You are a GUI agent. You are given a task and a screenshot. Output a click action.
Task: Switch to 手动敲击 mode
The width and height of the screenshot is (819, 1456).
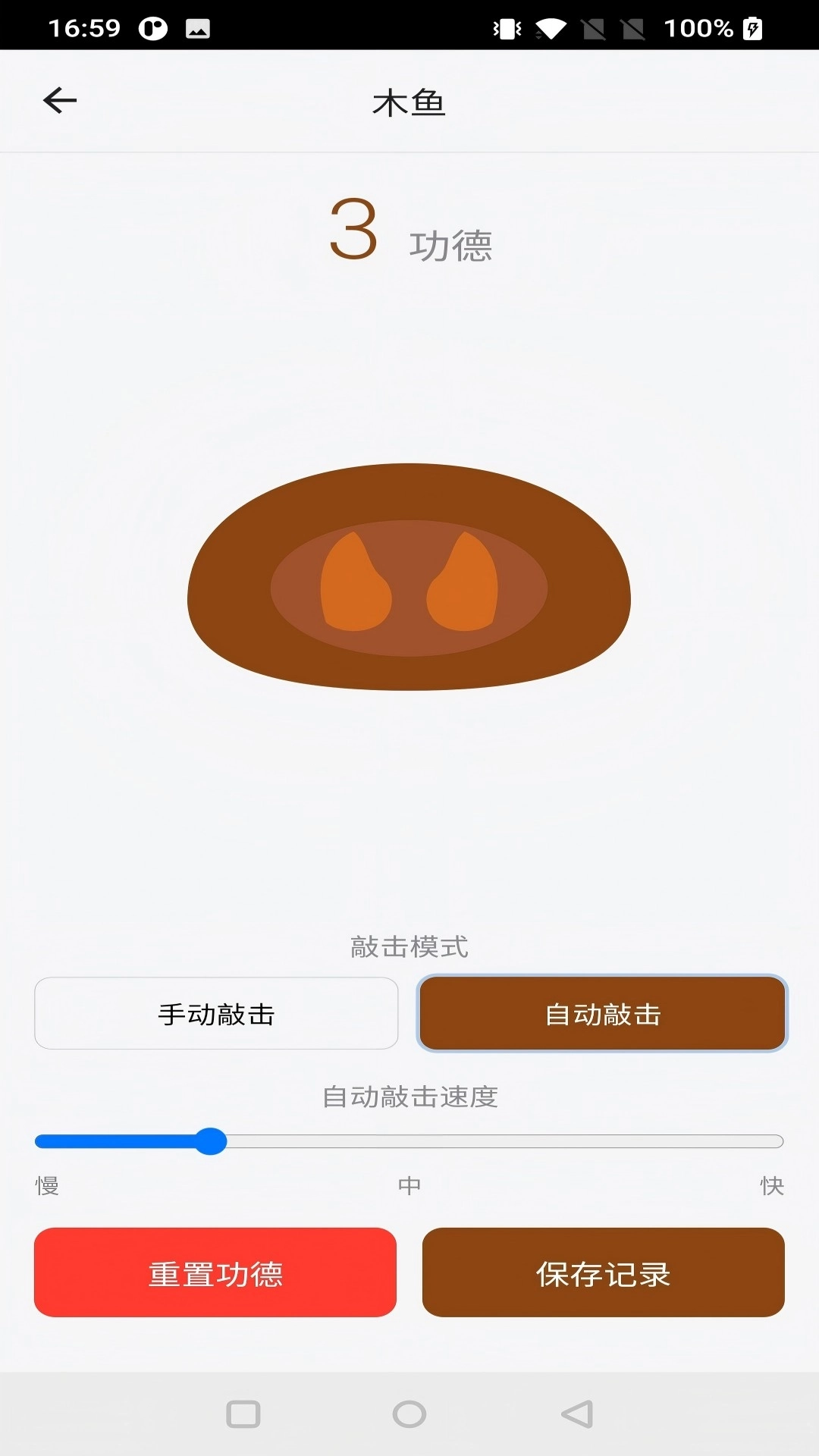[216, 1013]
